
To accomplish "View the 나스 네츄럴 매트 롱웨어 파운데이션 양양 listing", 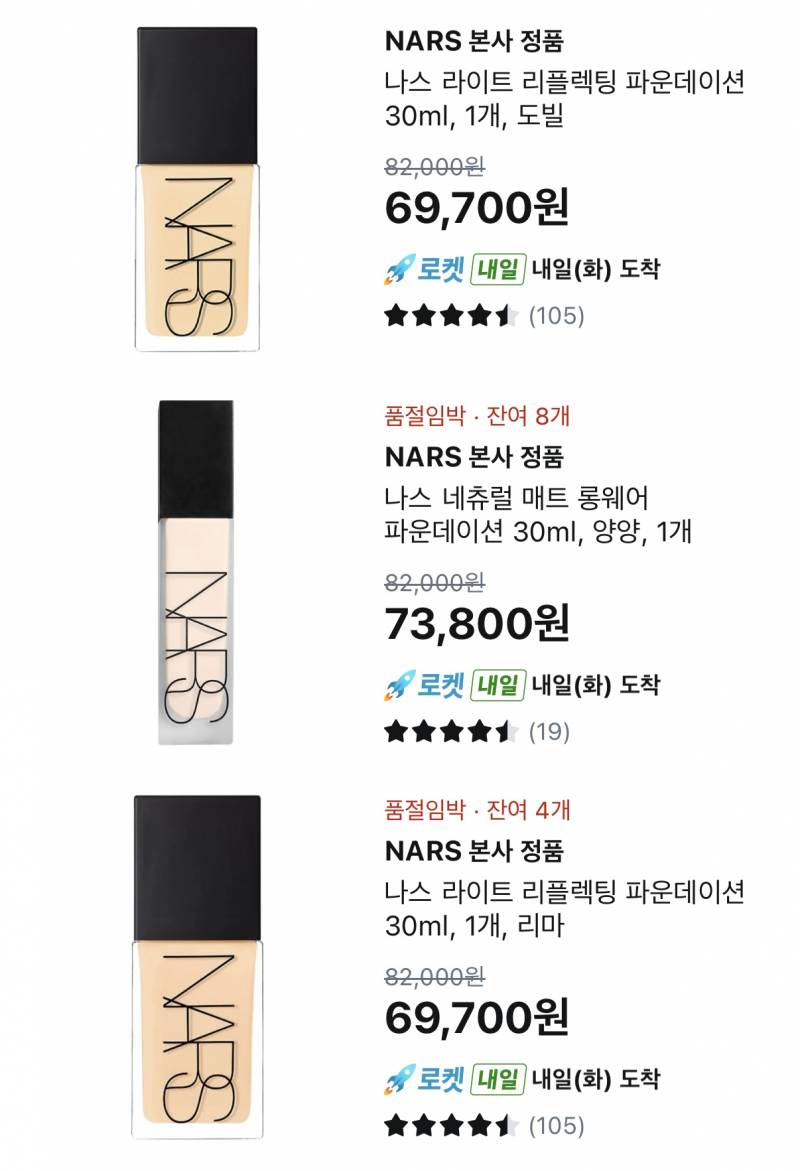I will [538, 514].
